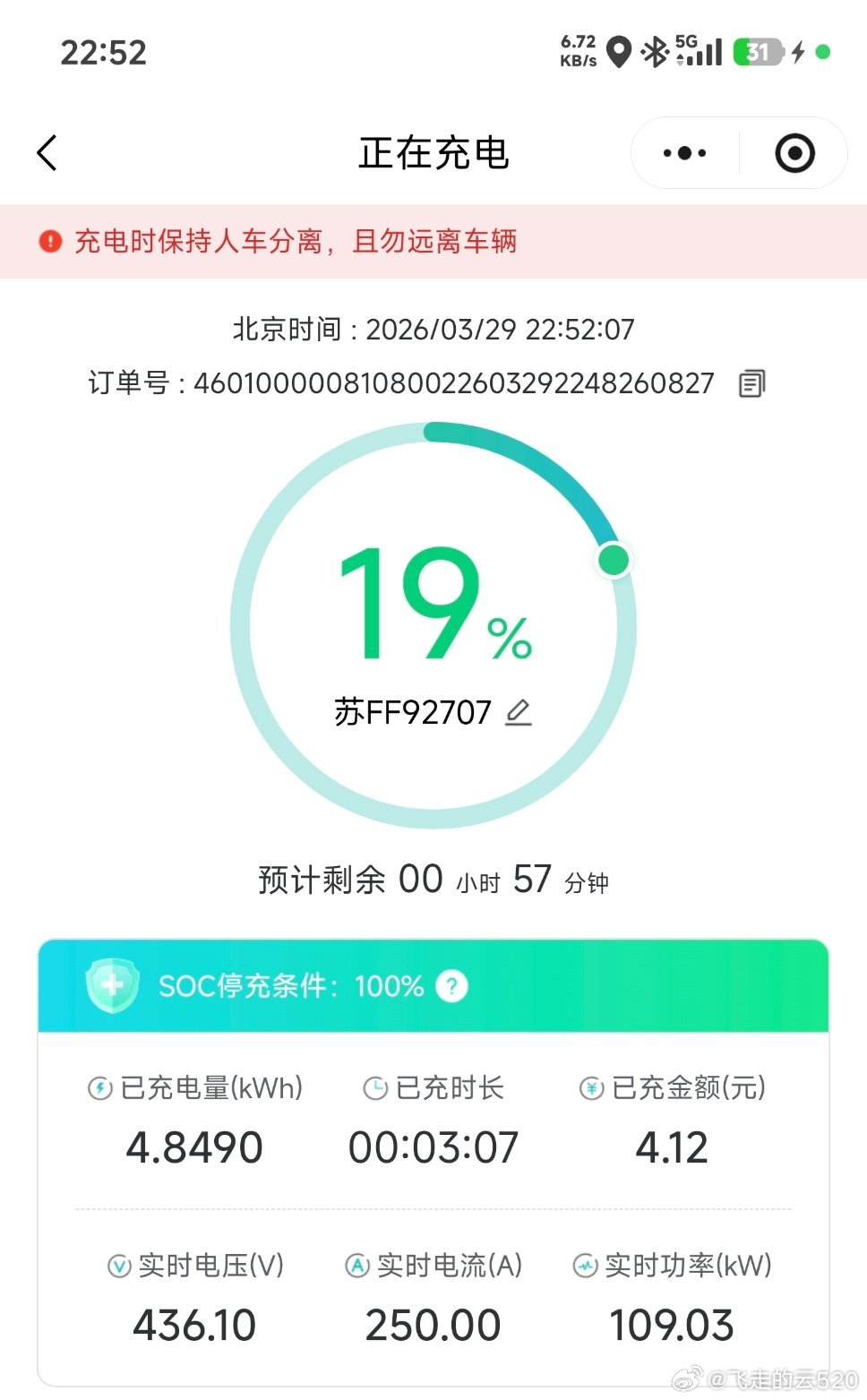
Task: Go back using the left arrow
Action: tap(47, 153)
